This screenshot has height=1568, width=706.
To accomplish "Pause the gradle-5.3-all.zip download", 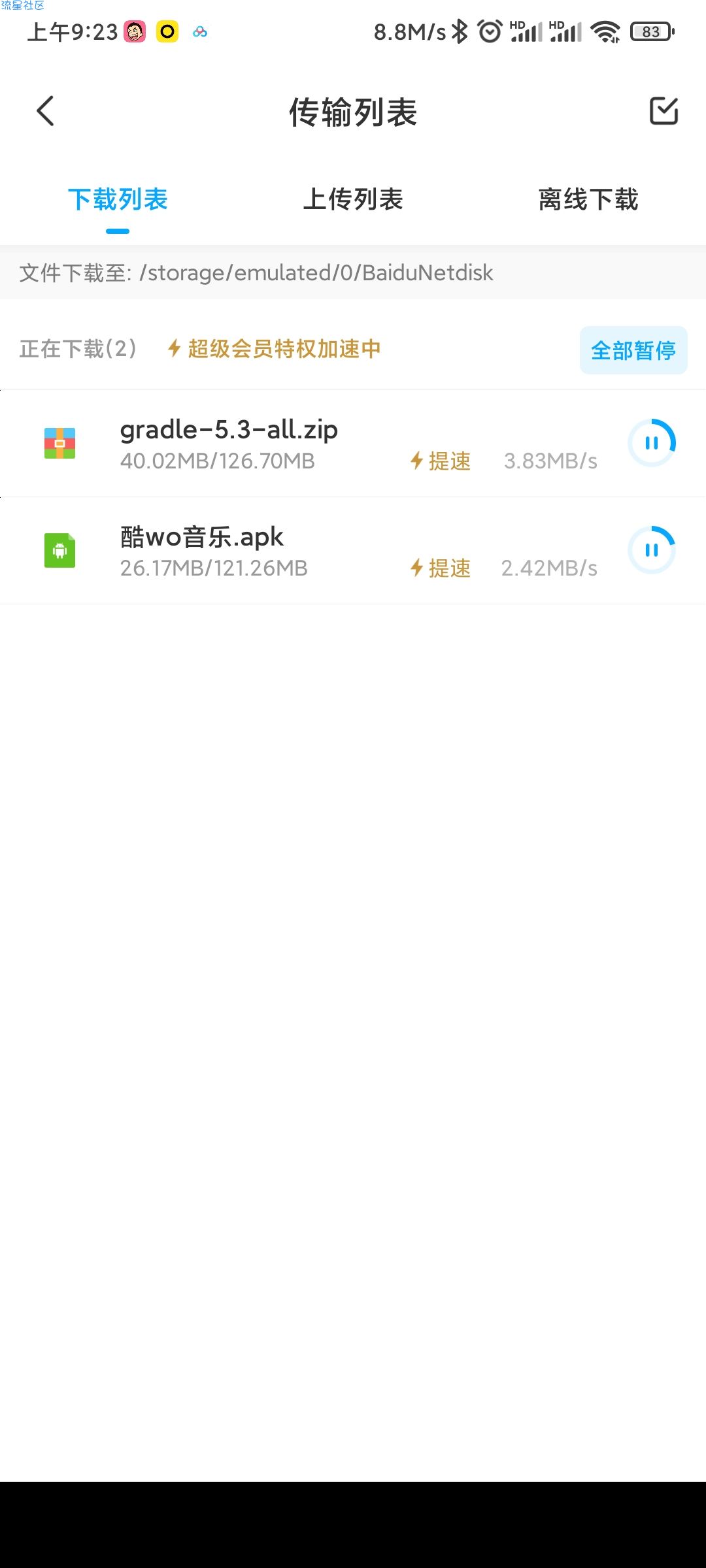I will pos(652,443).
